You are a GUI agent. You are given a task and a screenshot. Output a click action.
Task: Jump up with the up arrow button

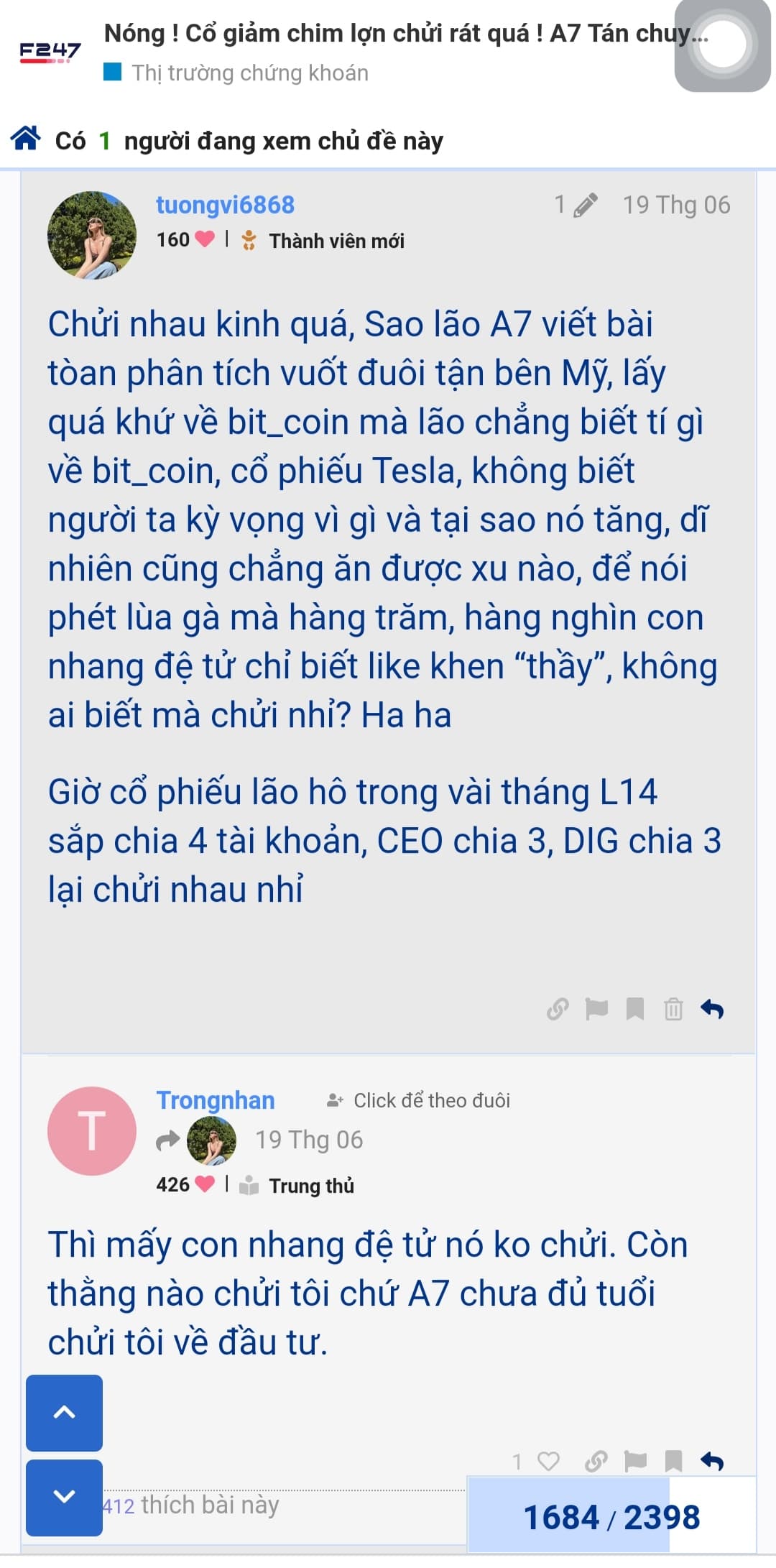coord(65,1413)
